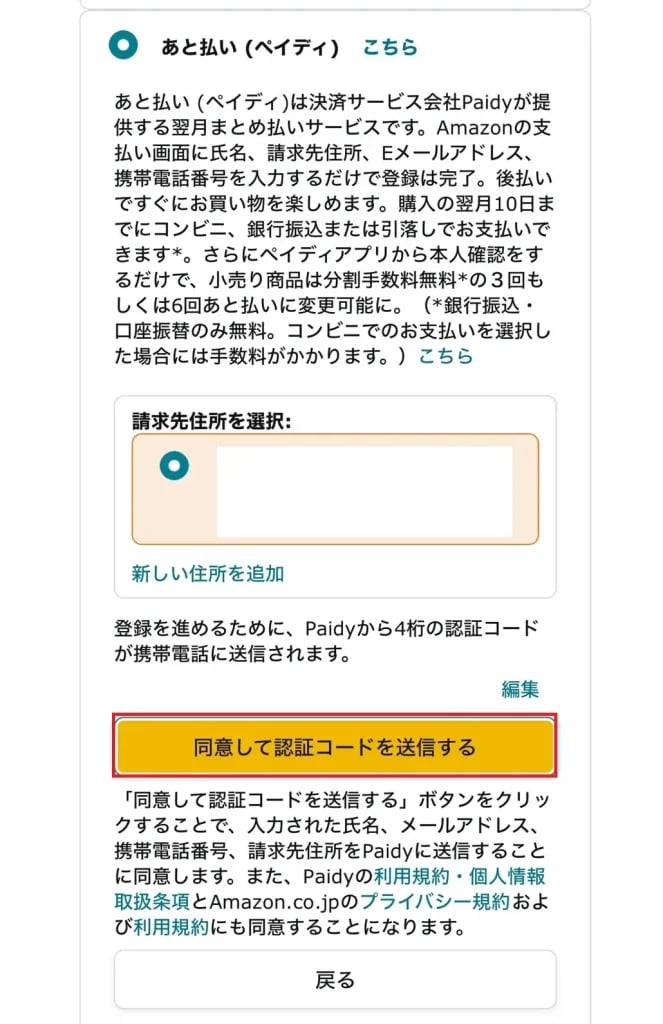Select the あと払い (ペイディ) radio button
Viewport: 663px width, 1024px height.
(x=124, y=45)
